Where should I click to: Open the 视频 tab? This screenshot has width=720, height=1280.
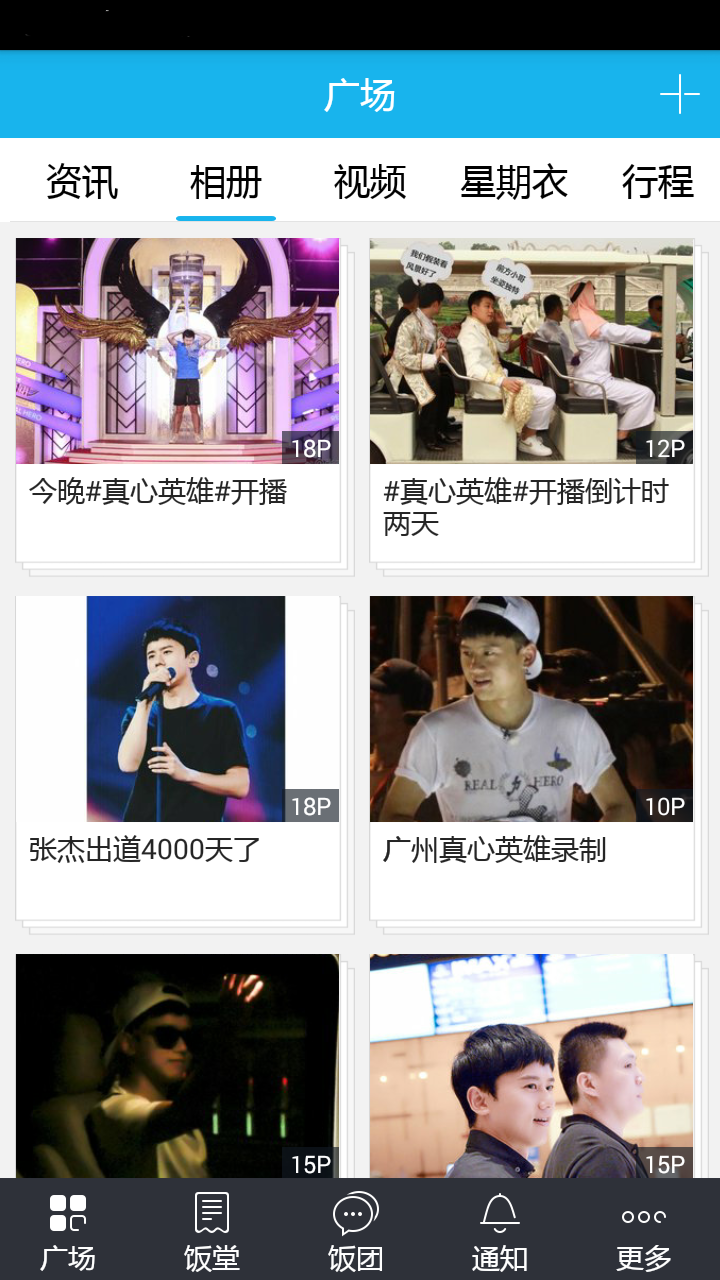370,182
